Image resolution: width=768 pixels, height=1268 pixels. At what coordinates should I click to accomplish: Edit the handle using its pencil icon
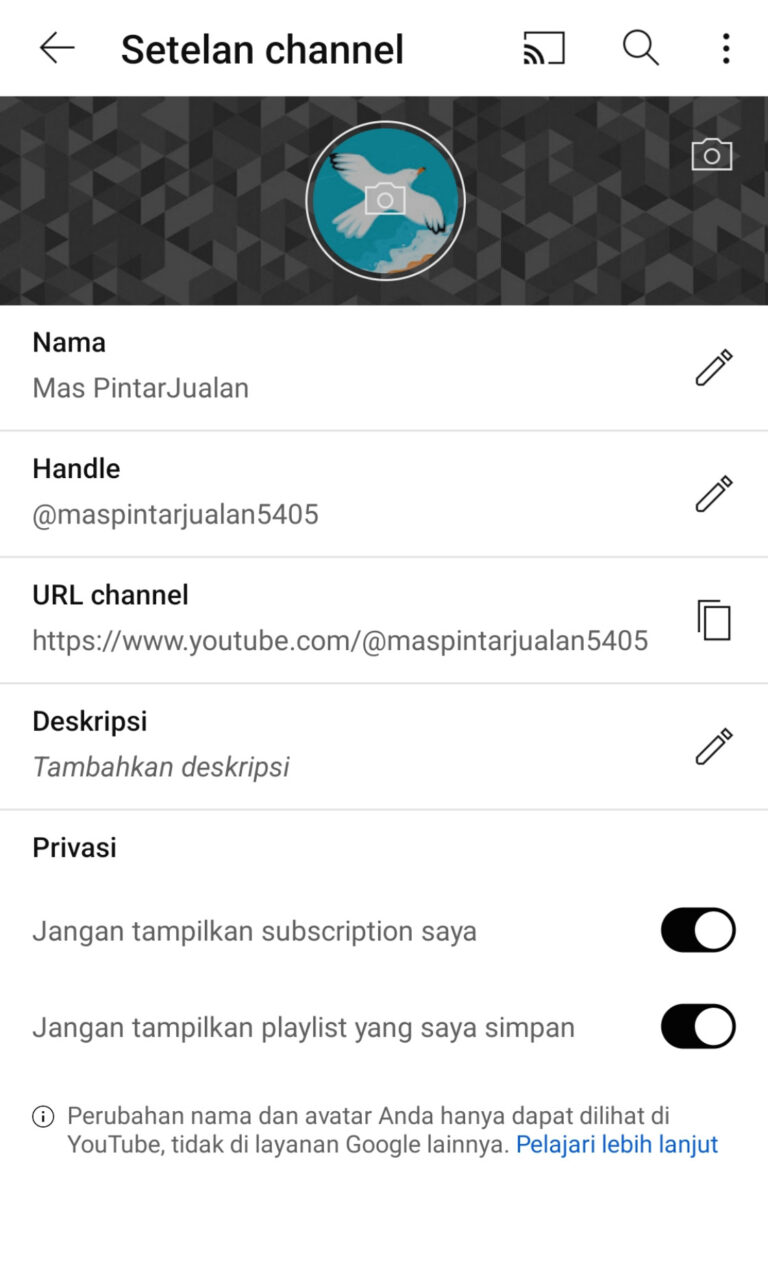[x=713, y=493]
